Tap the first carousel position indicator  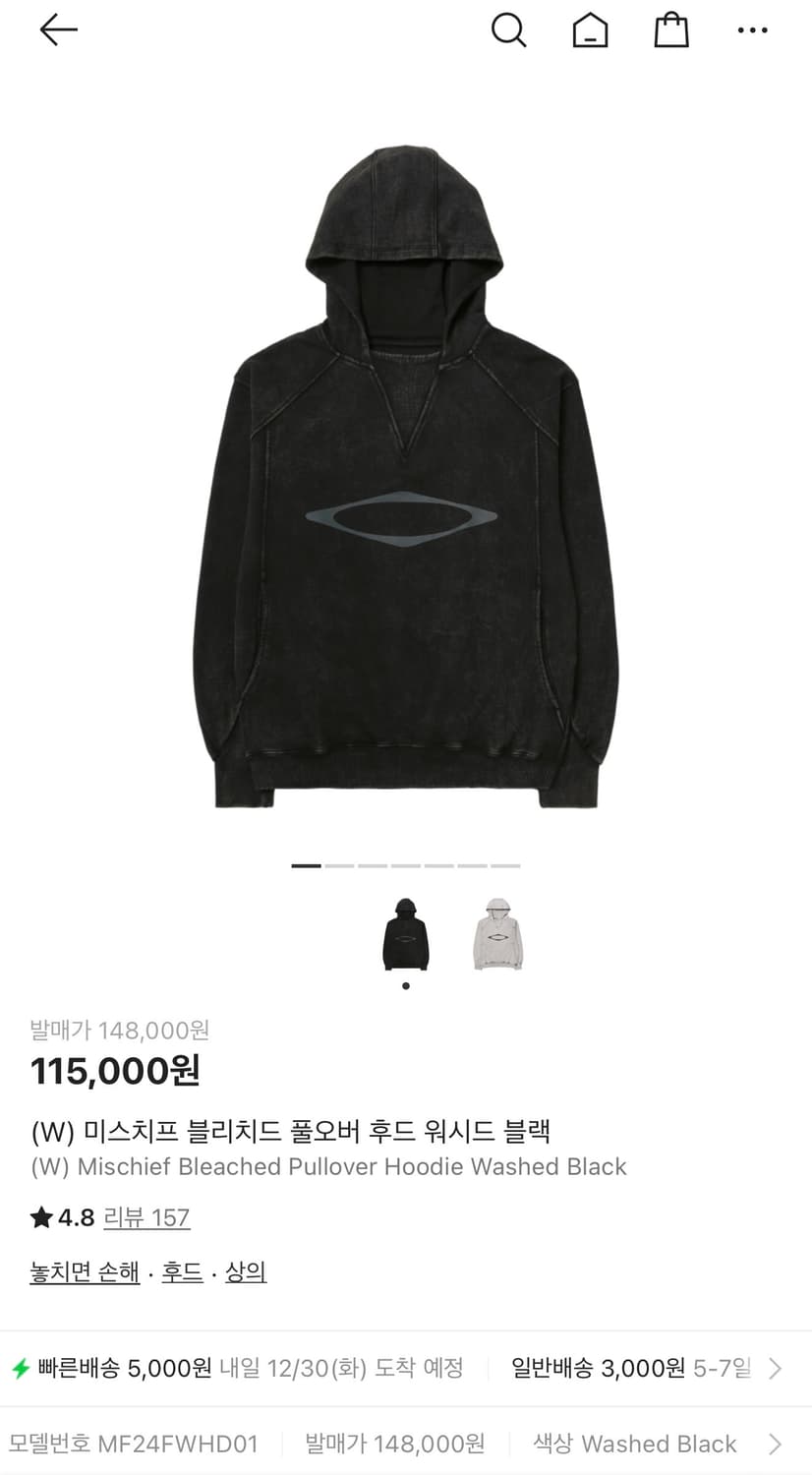click(x=307, y=865)
